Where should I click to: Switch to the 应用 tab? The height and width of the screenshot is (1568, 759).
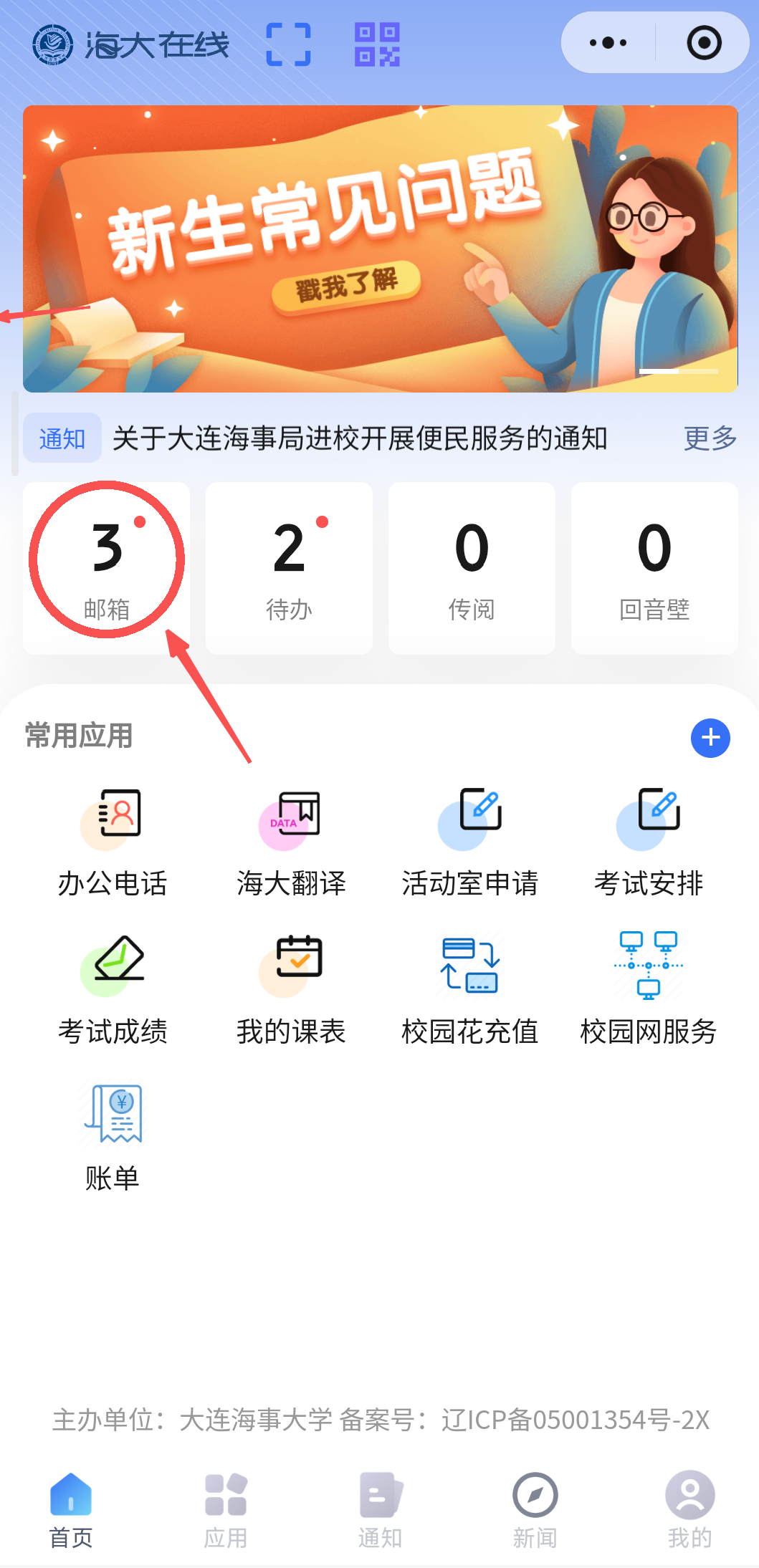(226, 1509)
